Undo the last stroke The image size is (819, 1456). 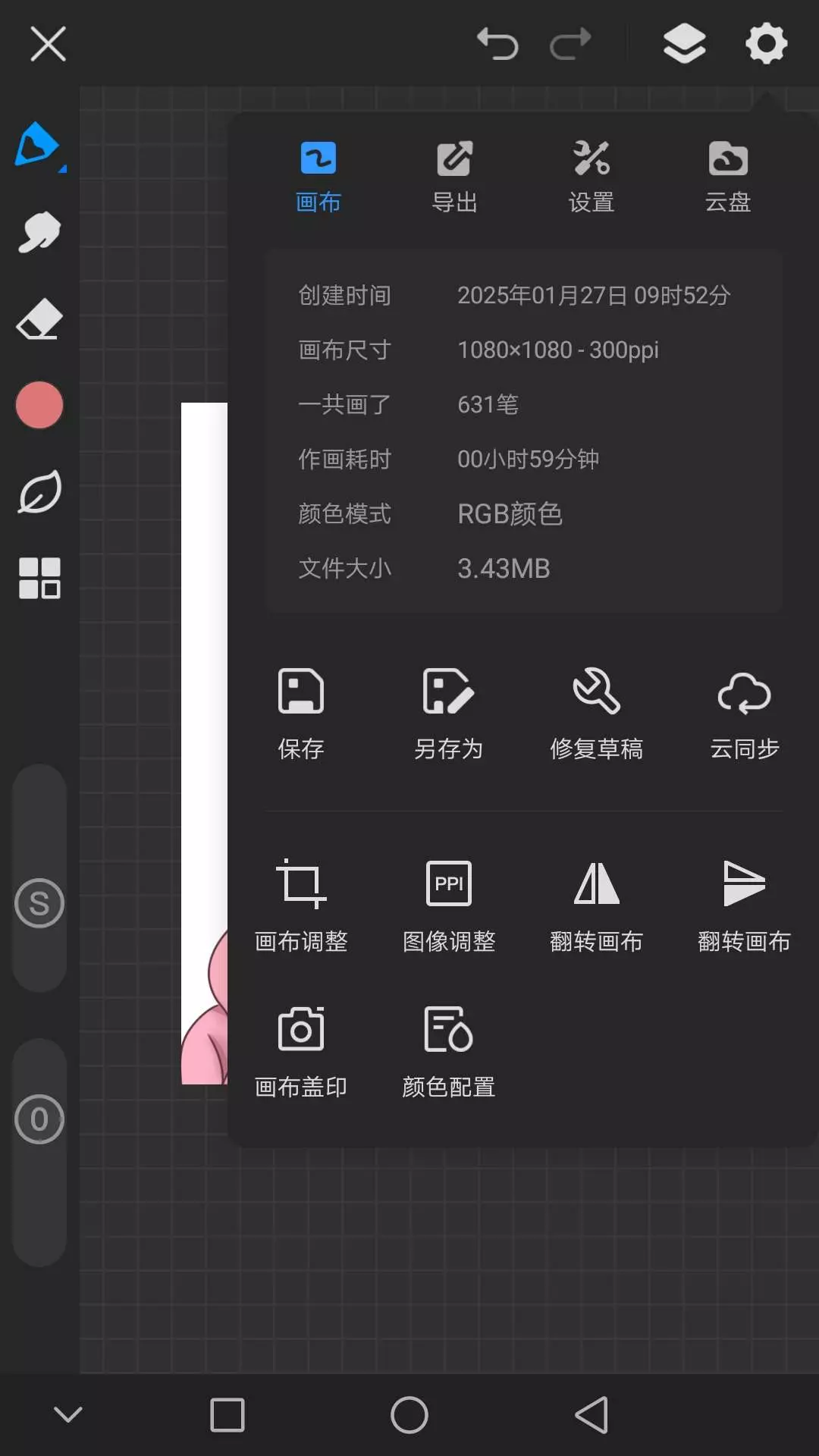(x=497, y=43)
